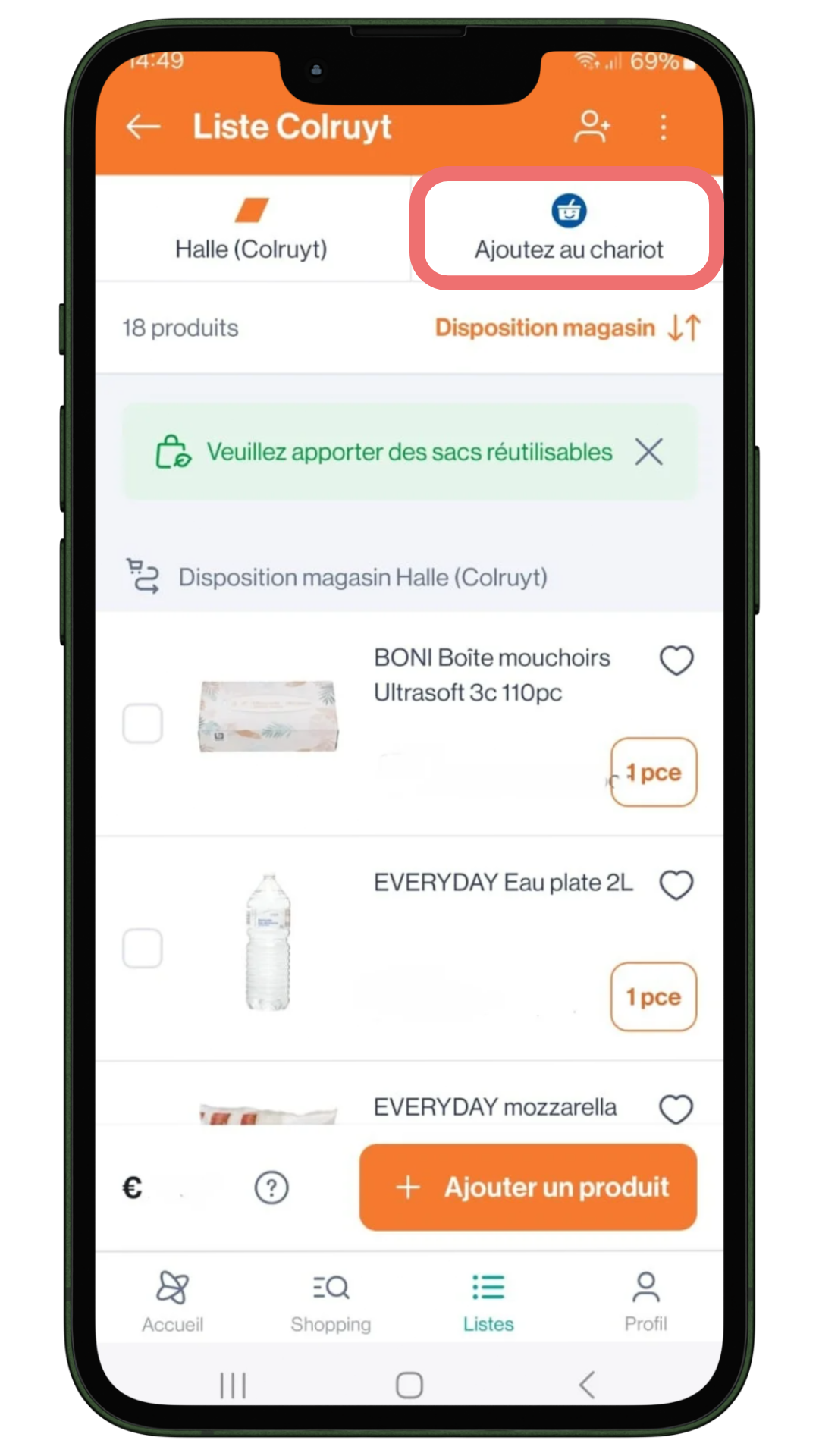Edit quantity of BONI Boîte mouchoirs
819x1456 pixels.
tap(653, 772)
